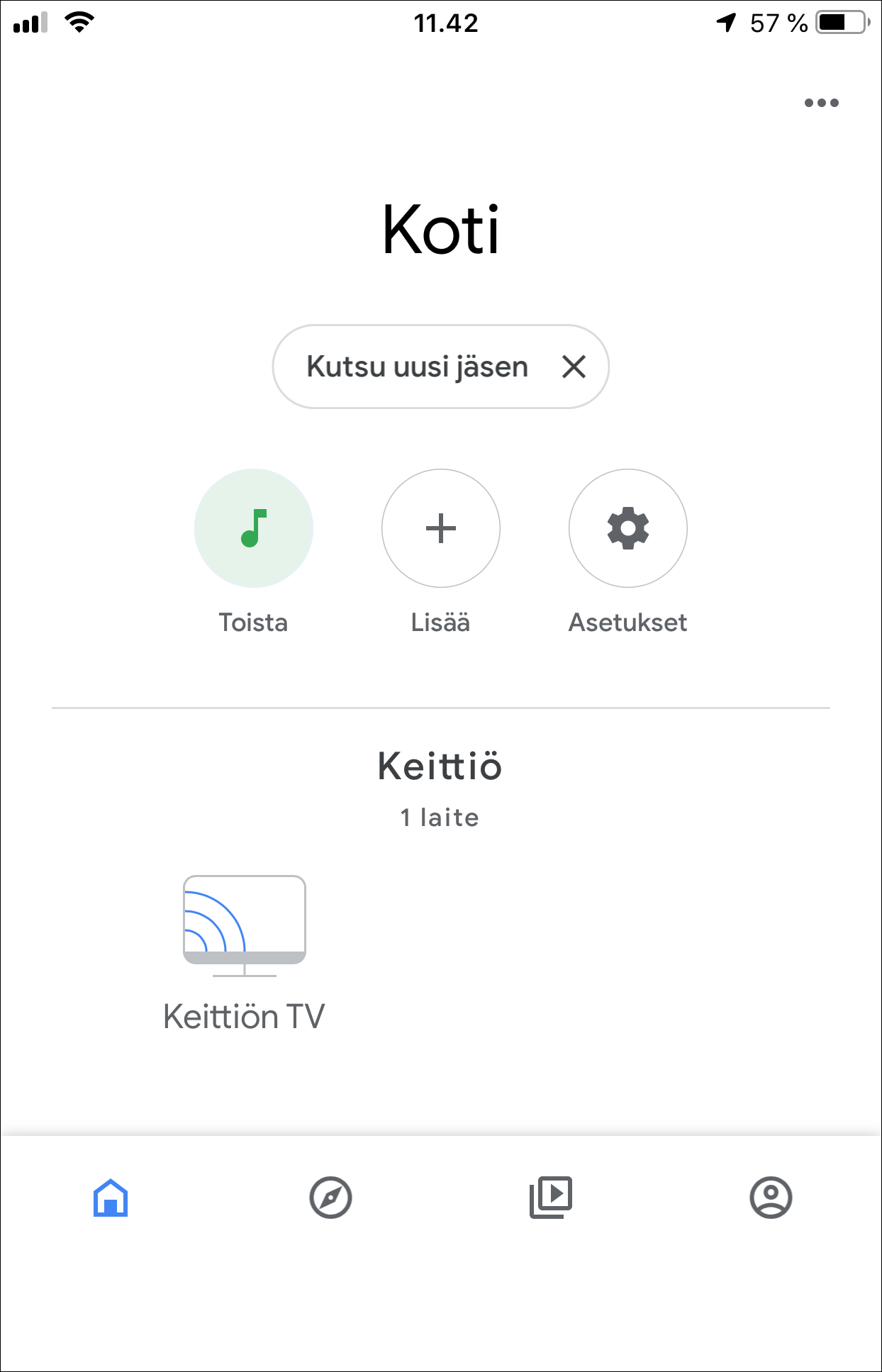Tap the Toista music button
Image resolution: width=882 pixels, height=1372 pixels.
pos(253,528)
